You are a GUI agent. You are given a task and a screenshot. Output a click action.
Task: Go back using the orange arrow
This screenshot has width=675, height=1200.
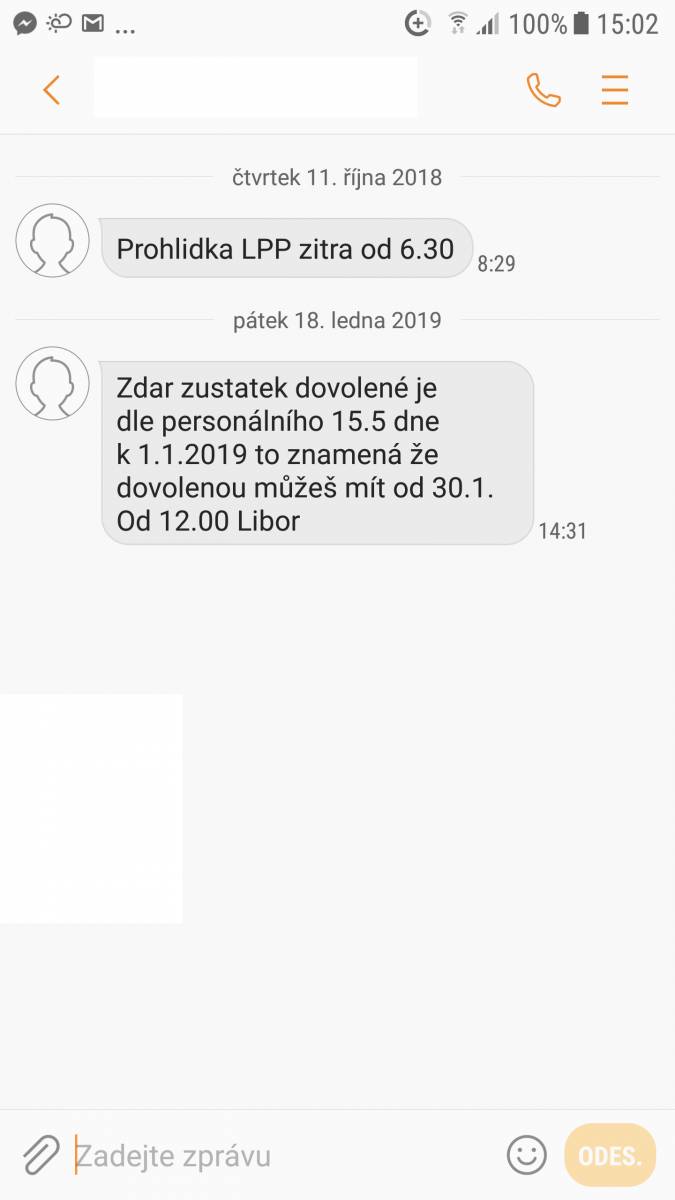pos(52,90)
